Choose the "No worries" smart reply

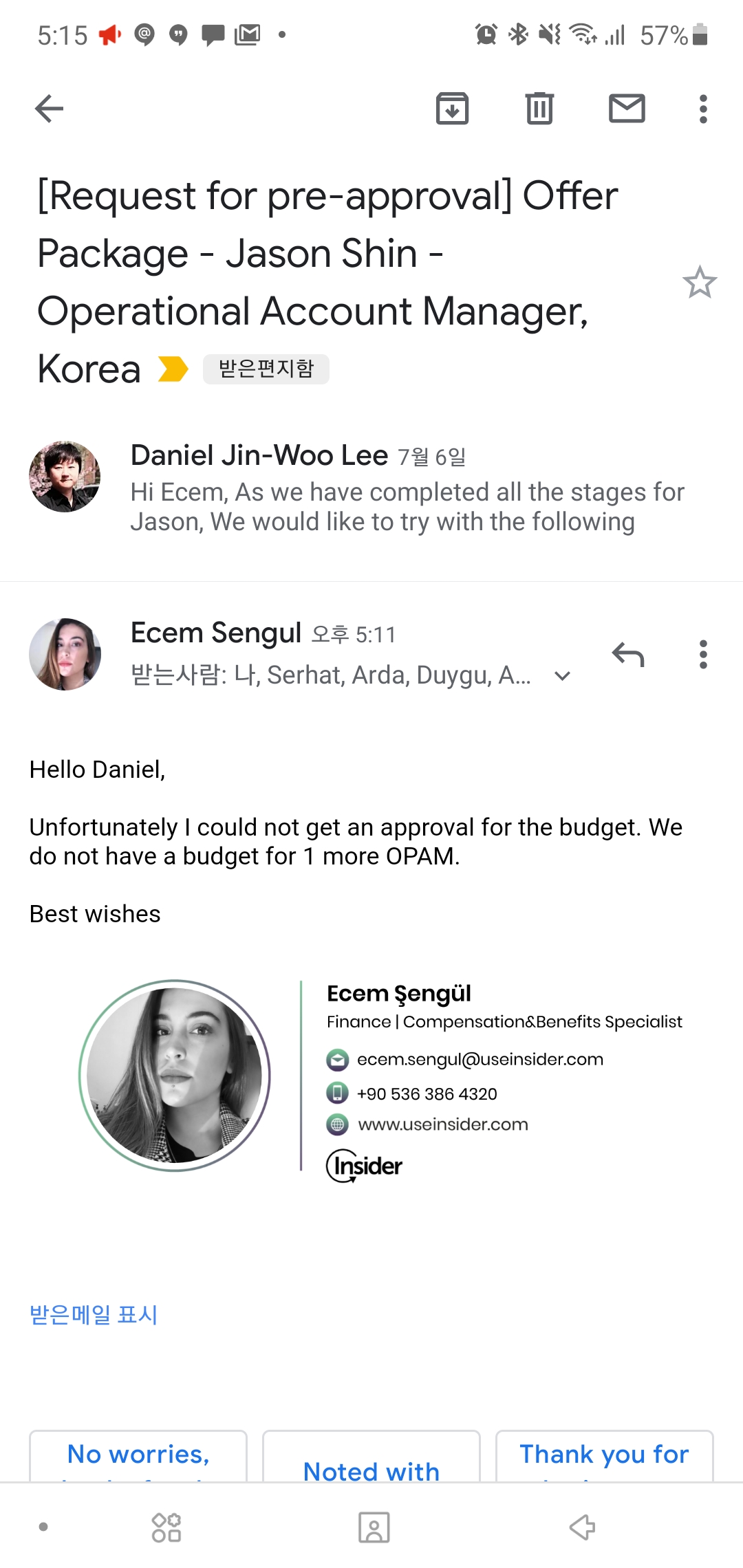(138, 1456)
